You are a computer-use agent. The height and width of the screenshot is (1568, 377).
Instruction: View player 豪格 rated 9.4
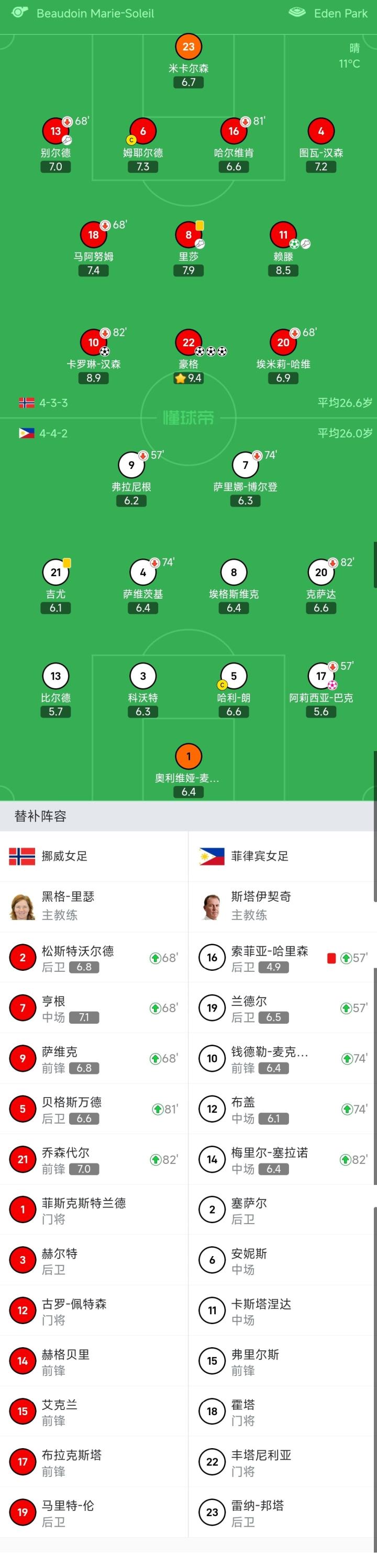188,343
